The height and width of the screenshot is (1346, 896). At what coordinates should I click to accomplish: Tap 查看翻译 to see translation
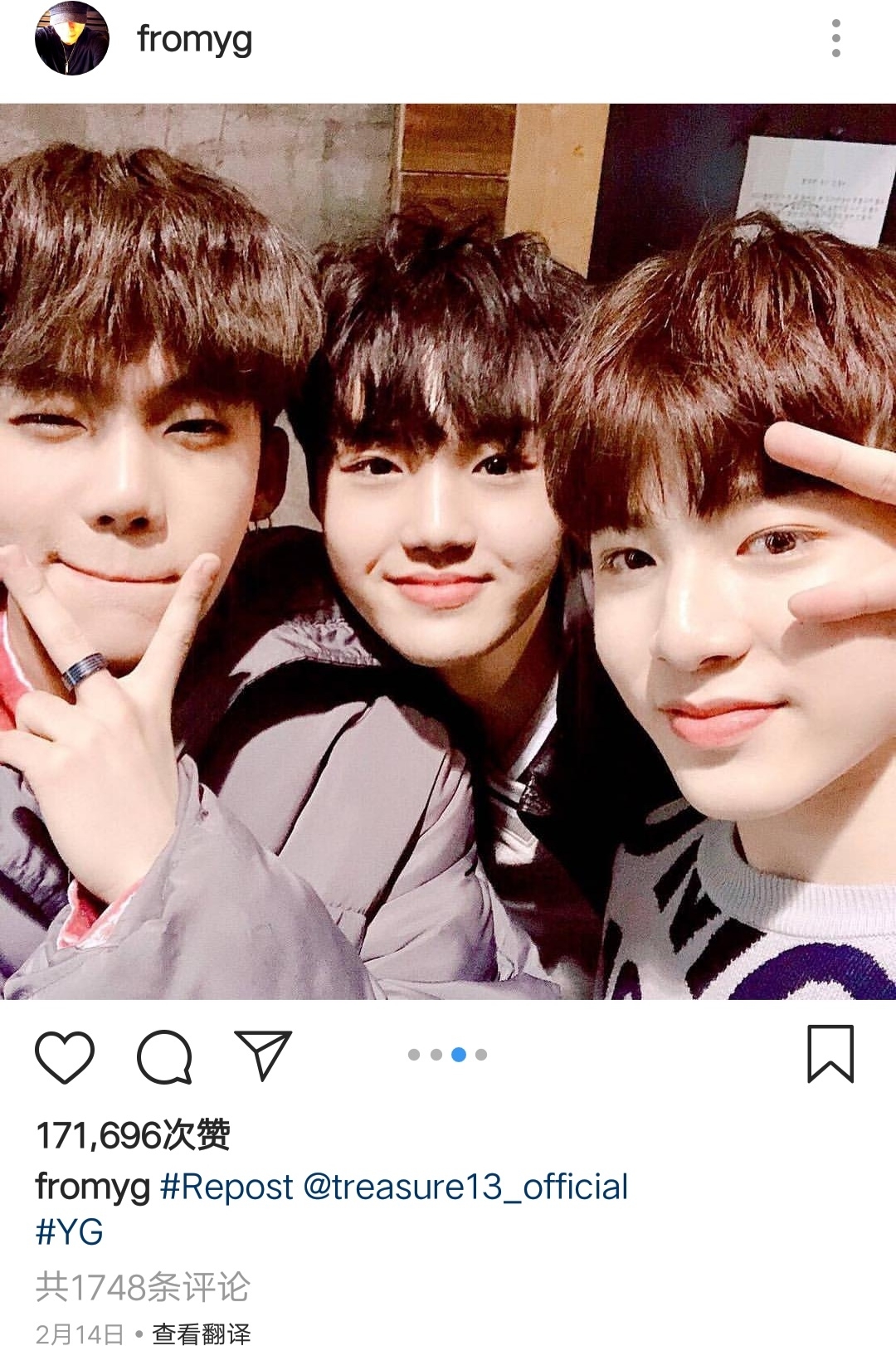point(202,1333)
